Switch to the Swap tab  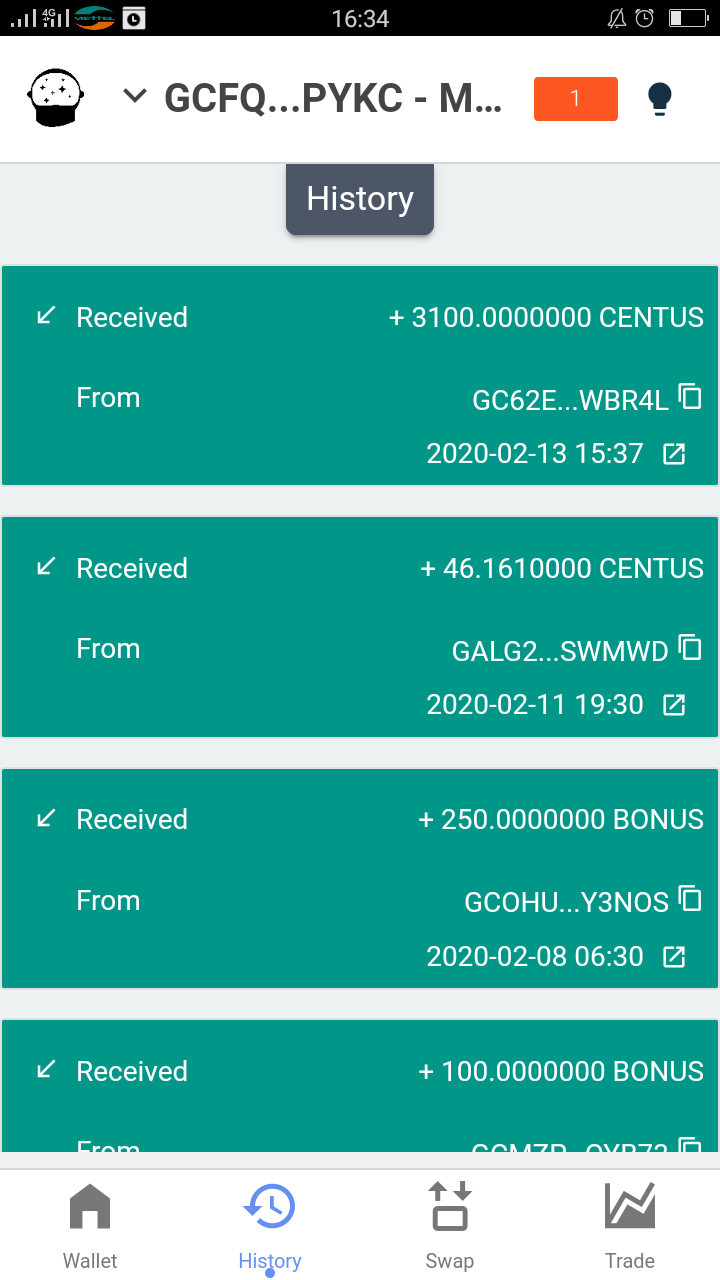coord(450,1225)
